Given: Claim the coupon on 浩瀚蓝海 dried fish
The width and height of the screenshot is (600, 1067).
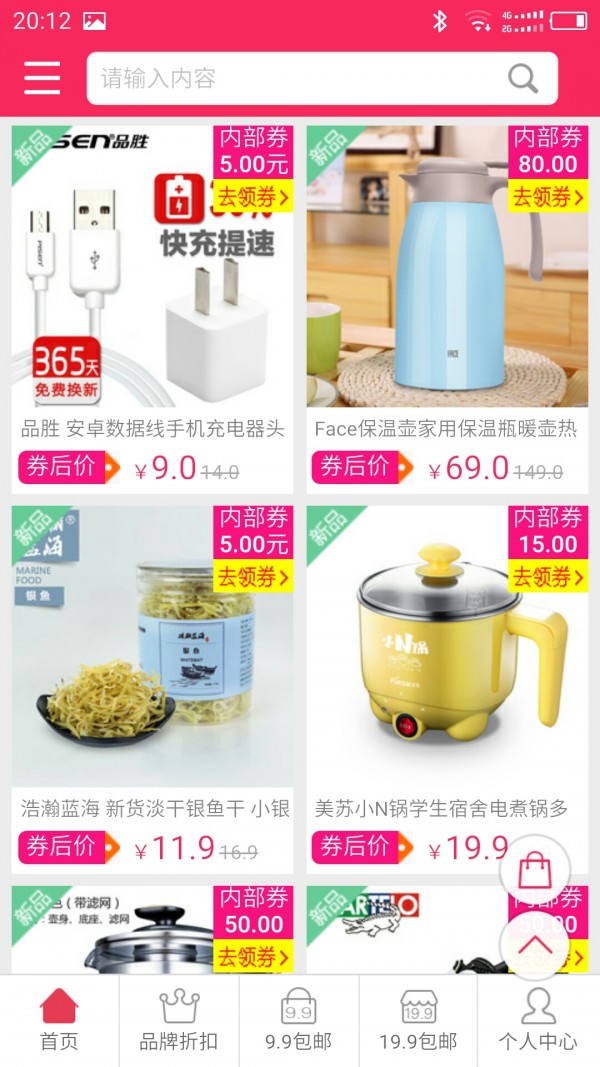Looking at the screenshot, I should click(x=253, y=577).
